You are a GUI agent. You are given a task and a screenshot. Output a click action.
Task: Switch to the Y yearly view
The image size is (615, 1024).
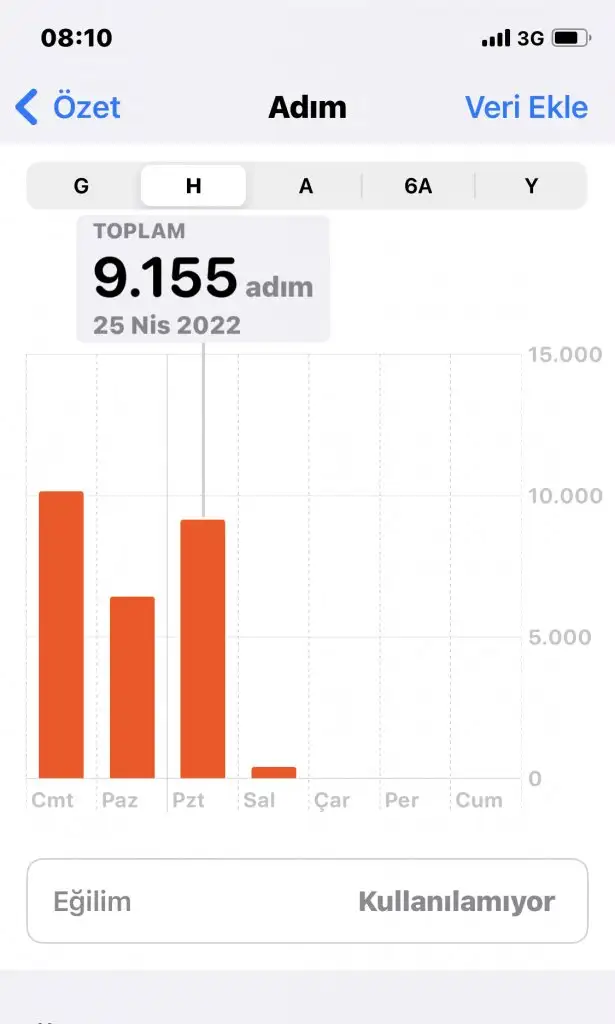[x=531, y=186]
